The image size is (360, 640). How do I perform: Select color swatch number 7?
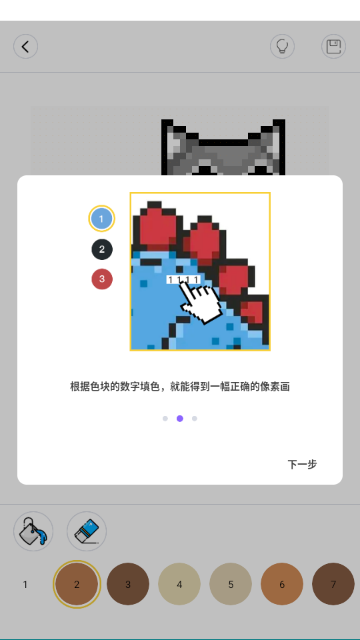coord(333,584)
